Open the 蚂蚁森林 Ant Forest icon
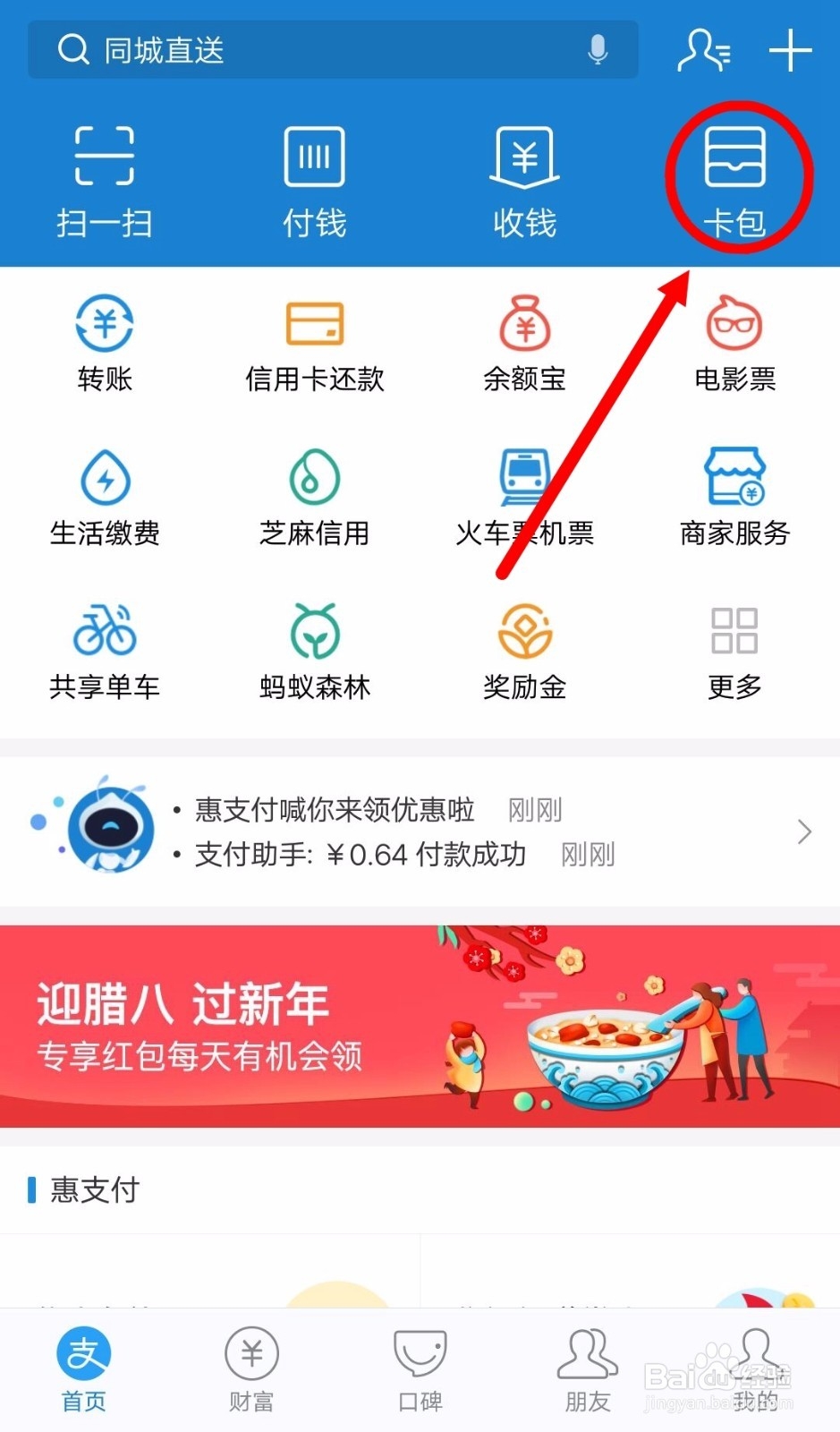Image resolution: width=840 pixels, height=1432 pixels. (x=314, y=649)
